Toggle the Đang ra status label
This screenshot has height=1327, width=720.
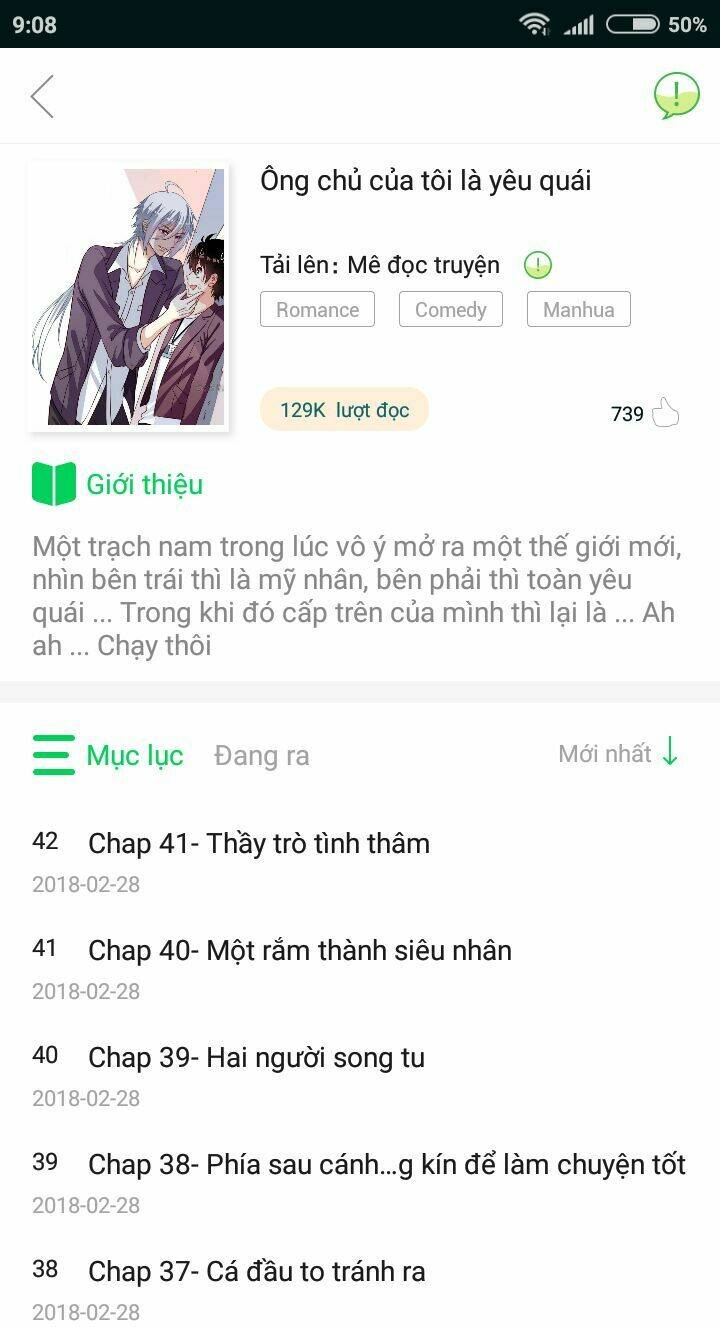click(261, 755)
